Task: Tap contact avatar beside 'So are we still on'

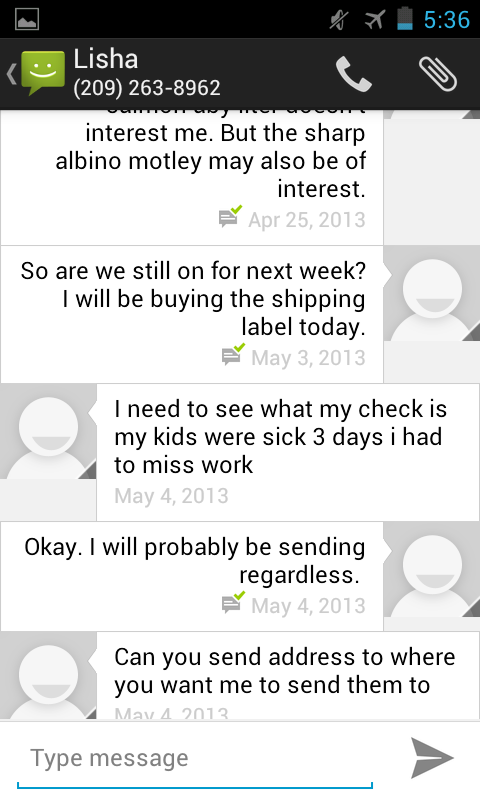Action: pos(432,293)
